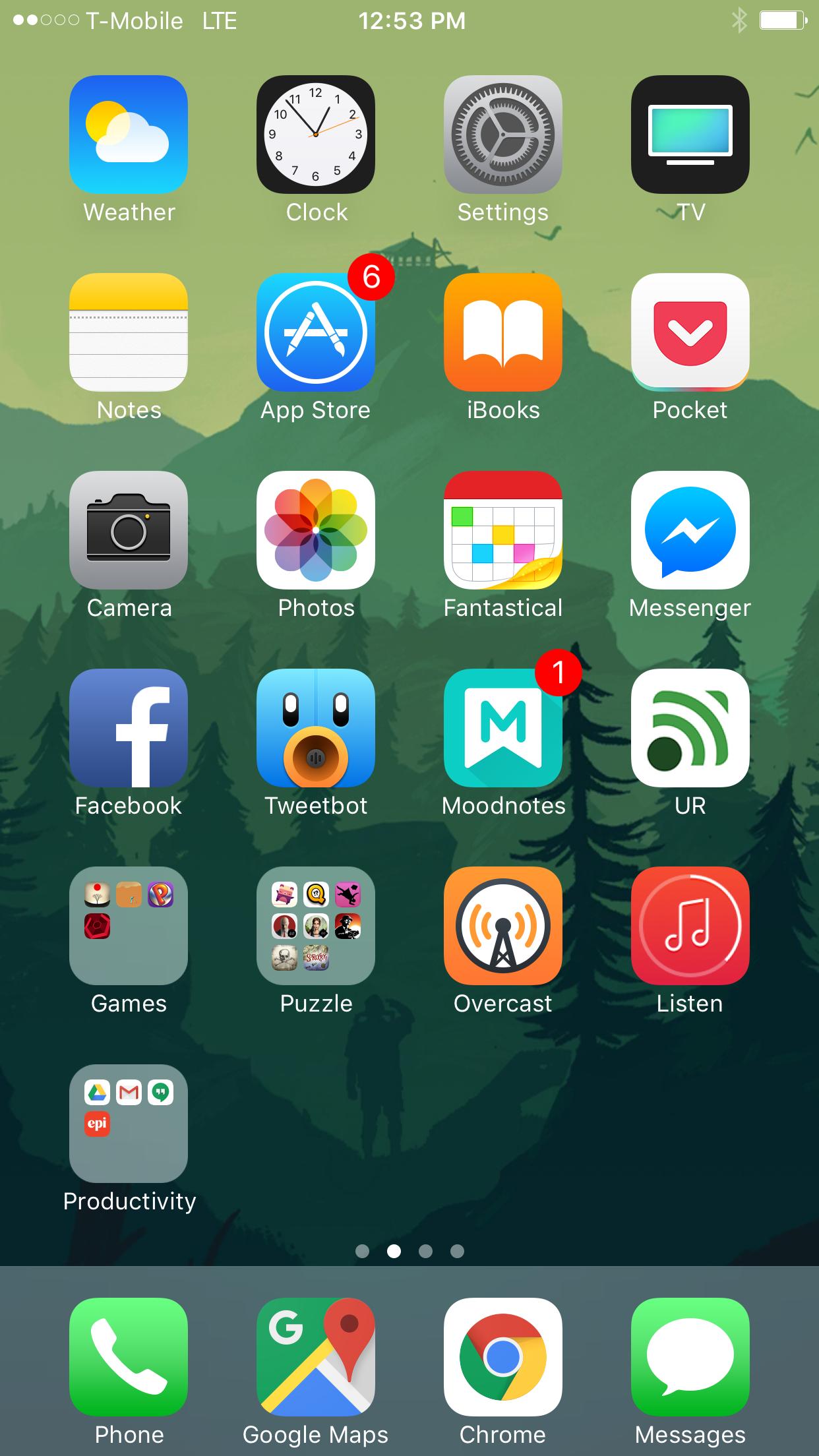The width and height of the screenshot is (819, 1456).
Task: Launch Messenger
Action: (x=690, y=530)
